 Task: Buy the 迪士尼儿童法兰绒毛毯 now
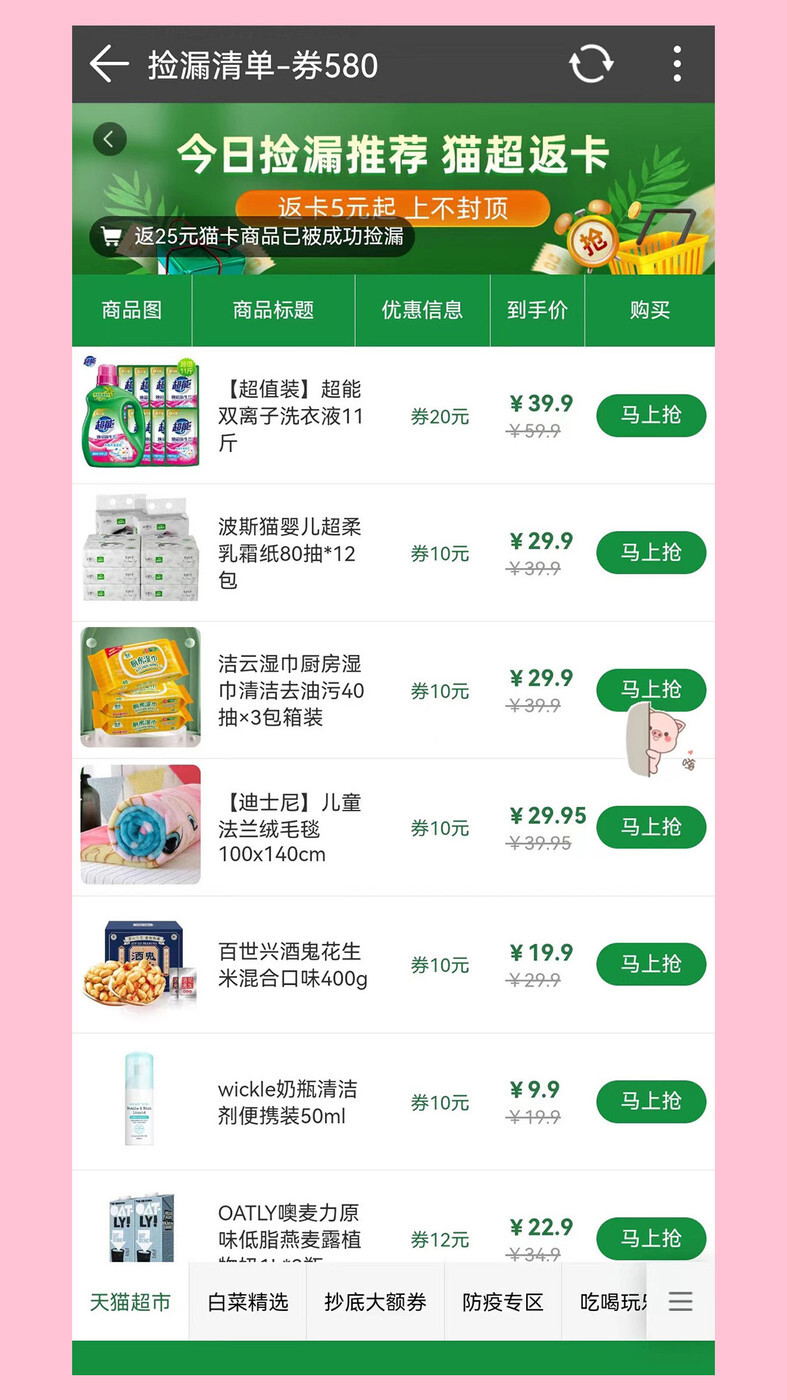(x=651, y=827)
